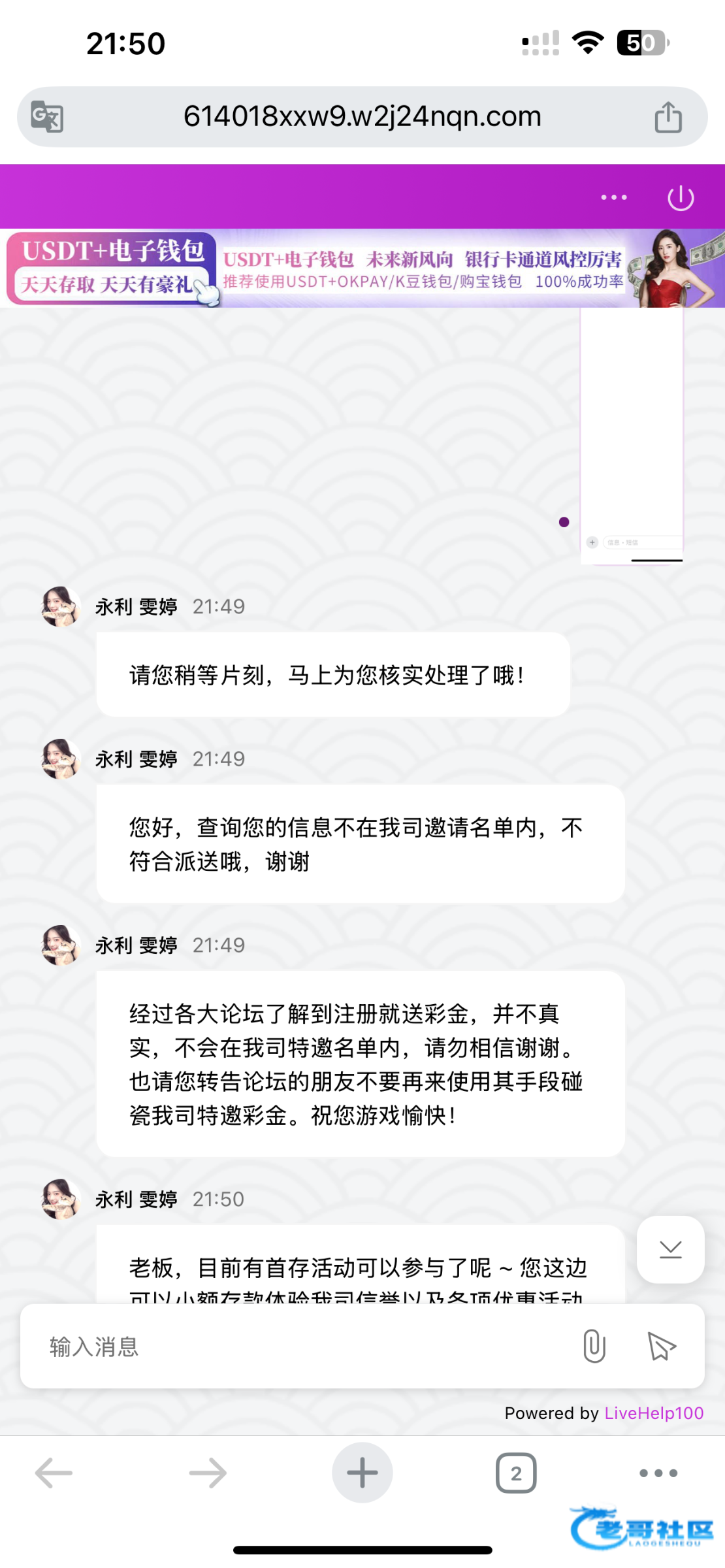Share this page from the address bar
Screen dimensions: 725x1568
pos(668,117)
